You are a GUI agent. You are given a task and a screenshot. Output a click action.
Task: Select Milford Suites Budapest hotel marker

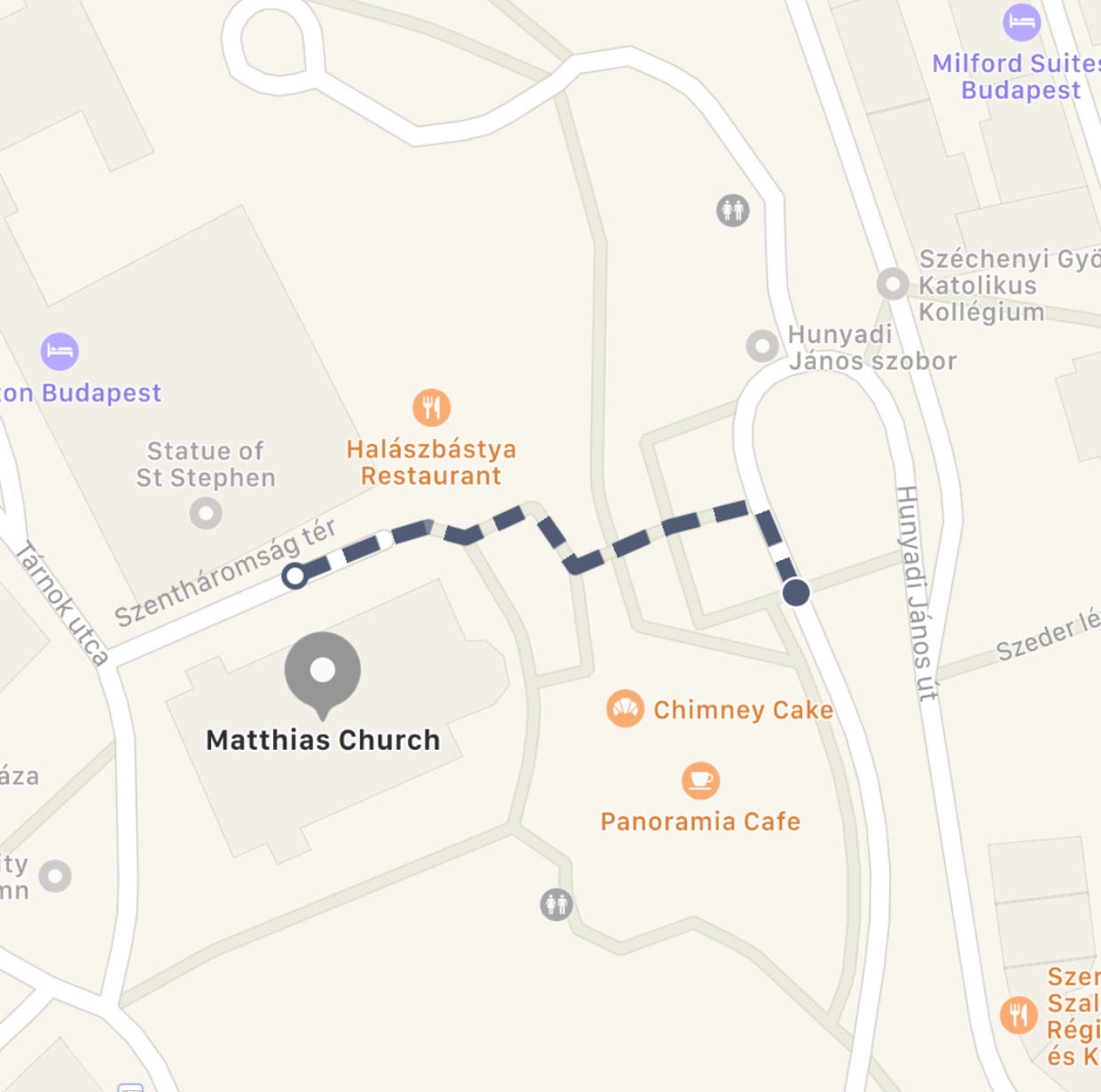point(1021,22)
